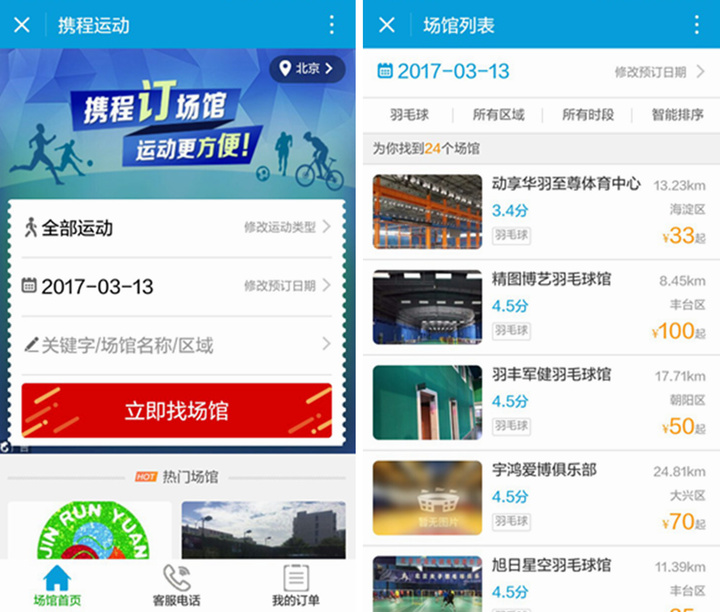Tap the 立即找场馆 button
This screenshot has width=720, height=612.
pos(177,410)
